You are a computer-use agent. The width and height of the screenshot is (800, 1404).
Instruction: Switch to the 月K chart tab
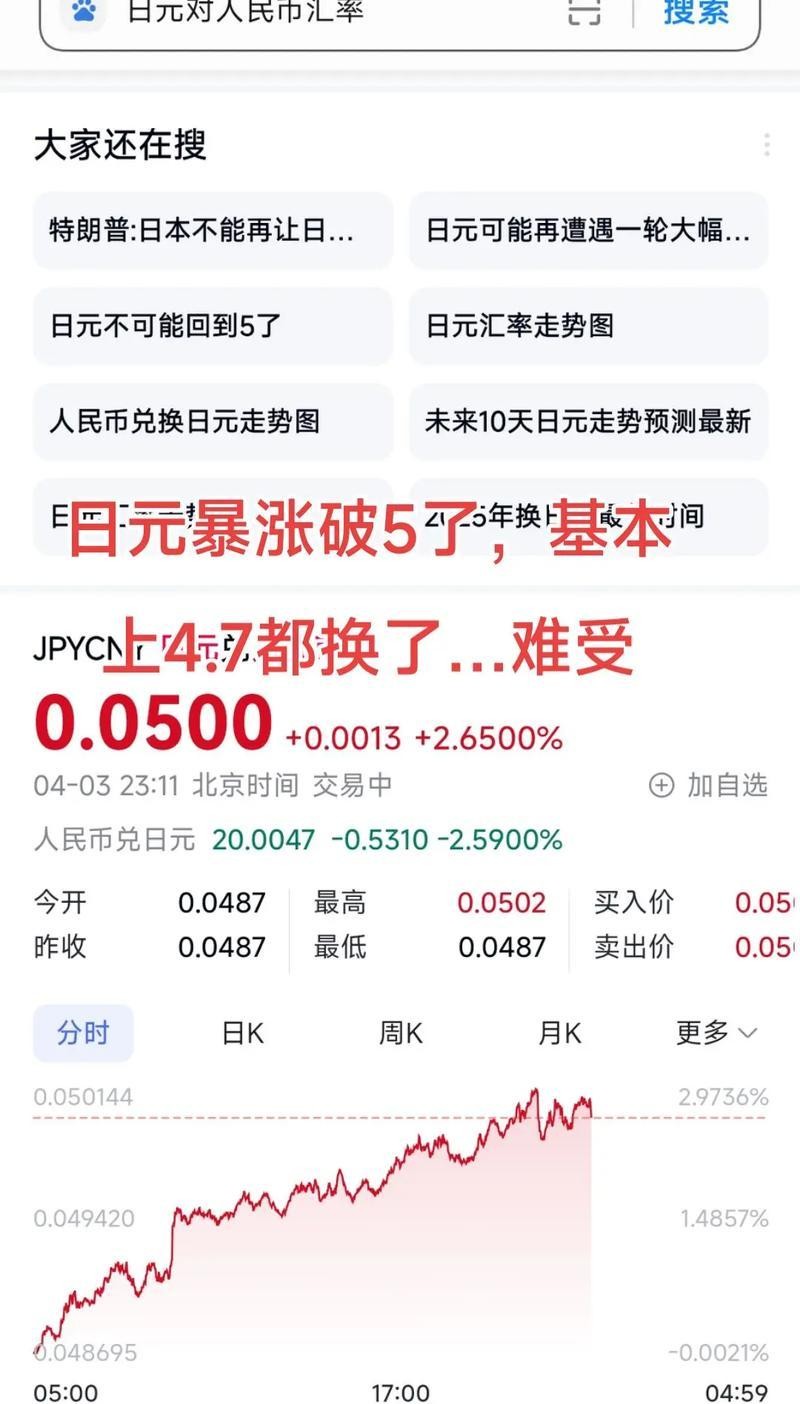(559, 1034)
